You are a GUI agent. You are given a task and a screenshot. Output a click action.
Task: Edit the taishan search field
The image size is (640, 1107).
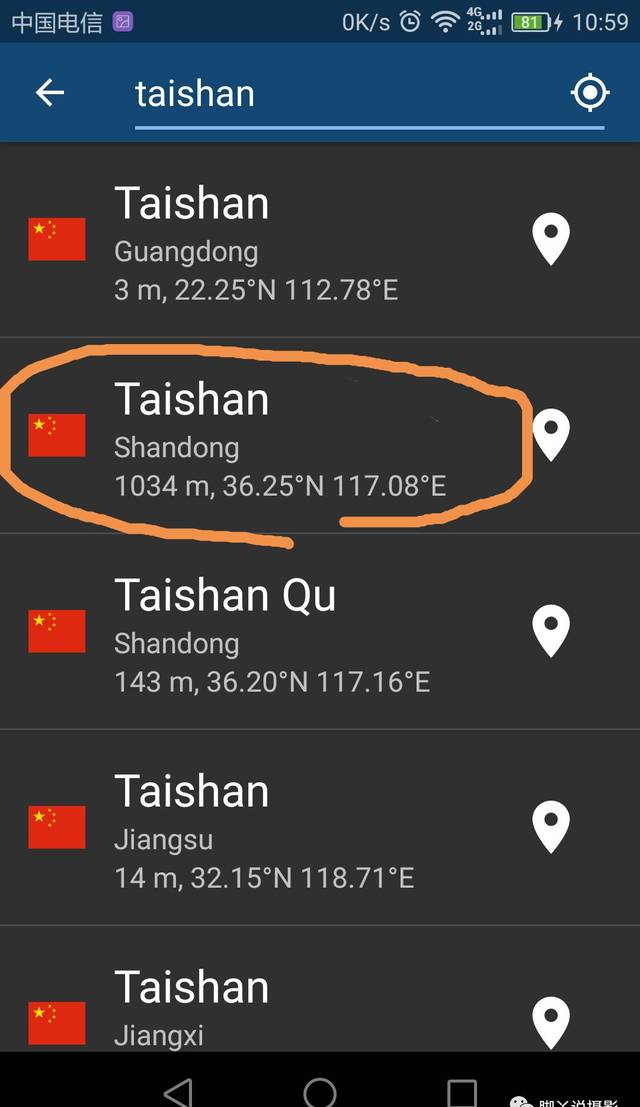coord(369,95)
